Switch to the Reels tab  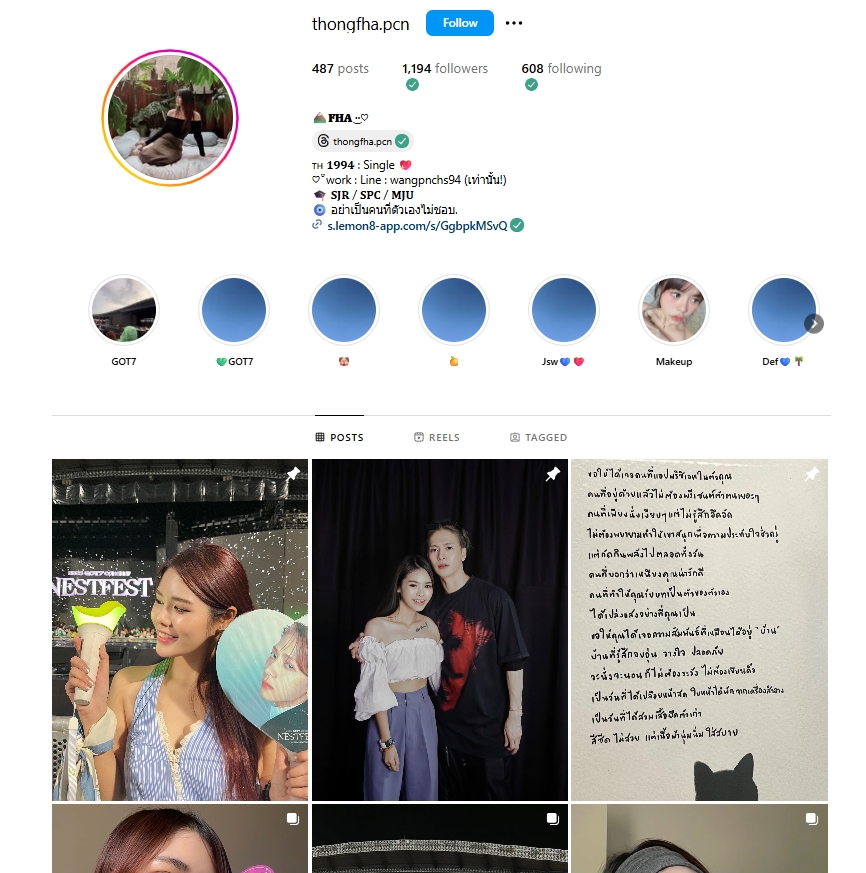pos(437,438)
